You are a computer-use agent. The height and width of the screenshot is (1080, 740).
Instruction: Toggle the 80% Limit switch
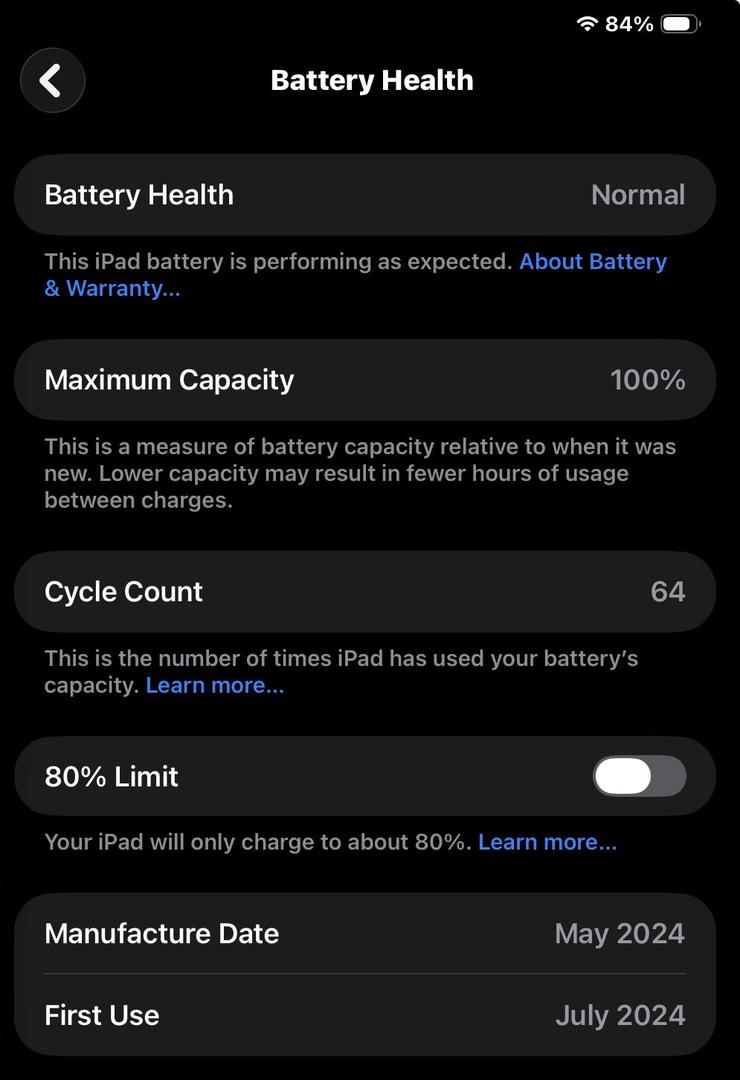pyautogui.click(x=639, y=776)
